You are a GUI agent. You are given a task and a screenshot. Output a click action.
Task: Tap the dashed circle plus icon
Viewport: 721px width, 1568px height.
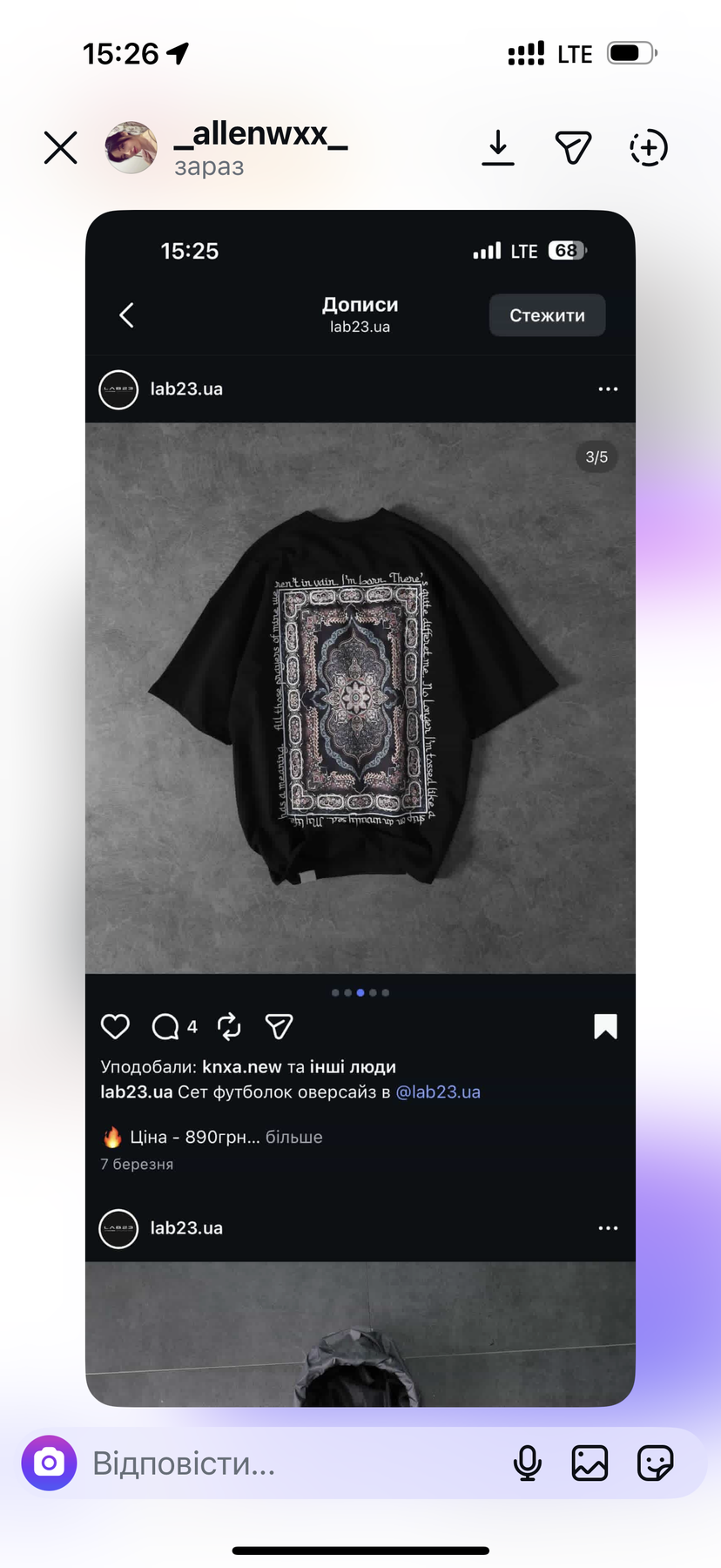coord(649,148)
